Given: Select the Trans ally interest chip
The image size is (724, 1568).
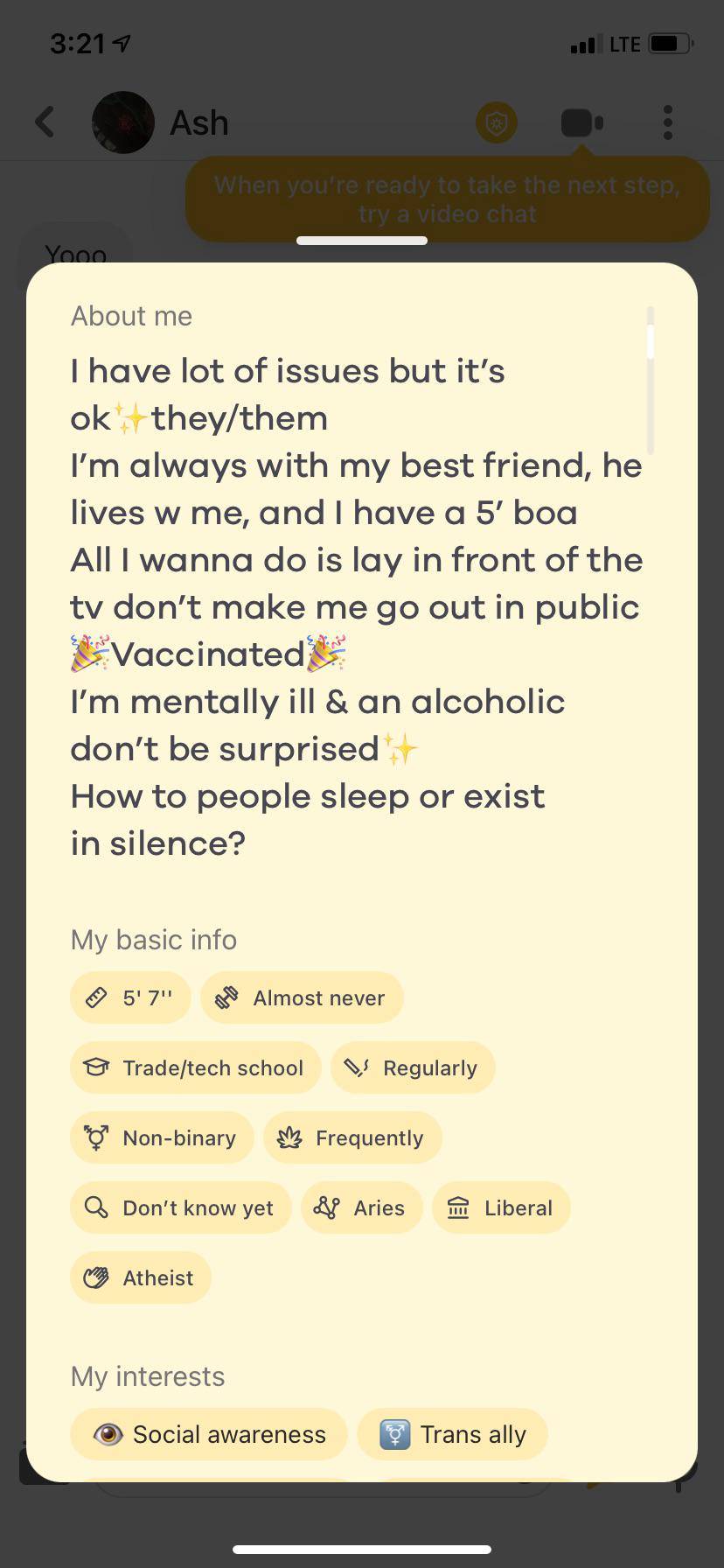Looking at the screenshot, I should 452,1434.
